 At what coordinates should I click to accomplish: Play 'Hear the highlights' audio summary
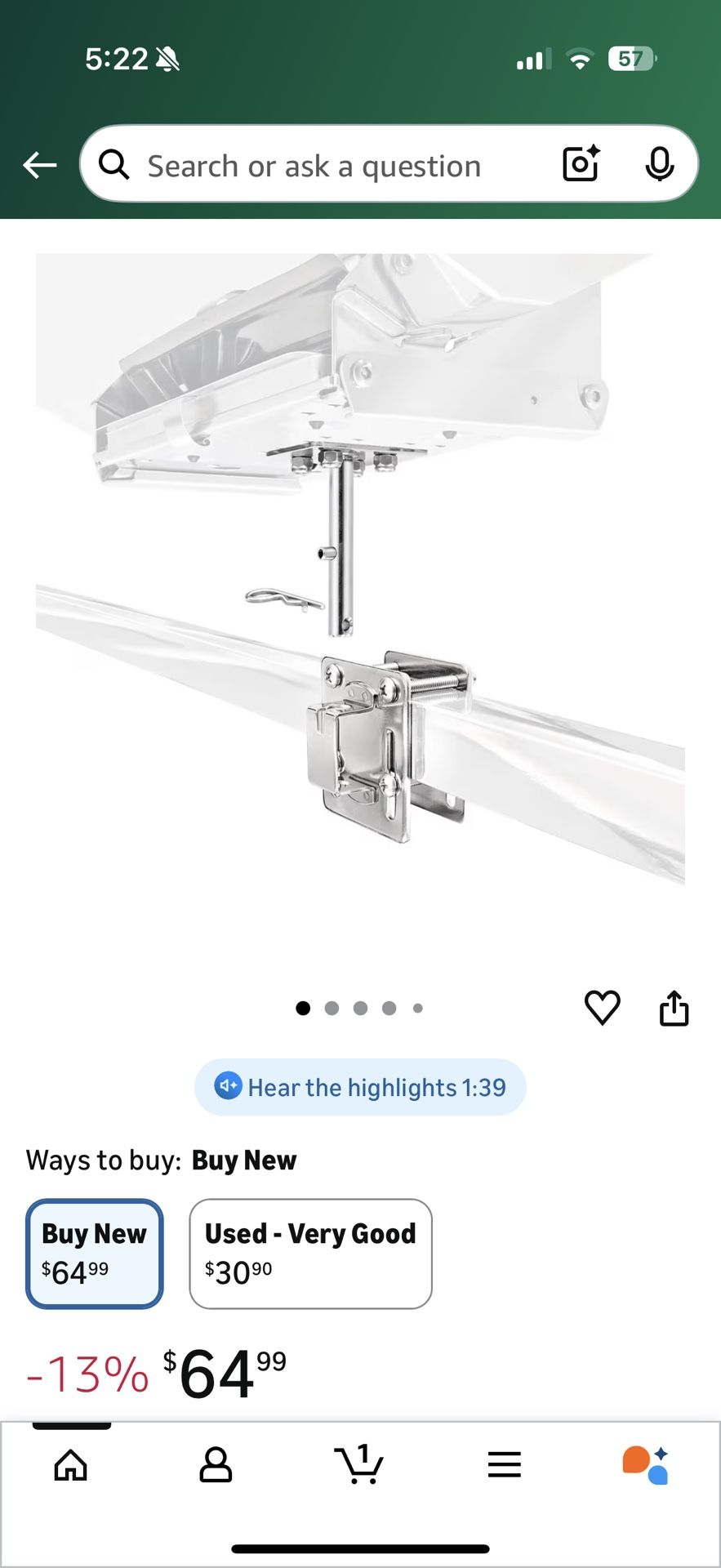click(360, 1087)
